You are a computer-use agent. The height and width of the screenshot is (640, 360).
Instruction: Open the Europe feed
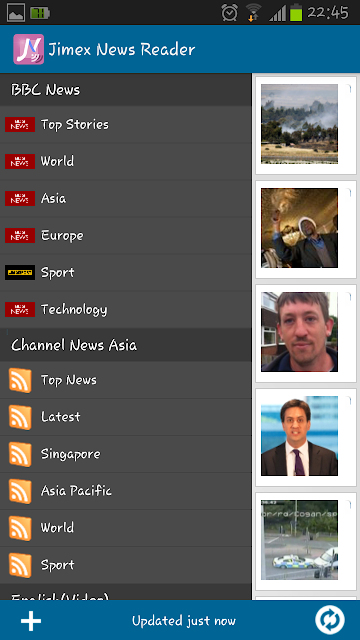pos(126,236)
